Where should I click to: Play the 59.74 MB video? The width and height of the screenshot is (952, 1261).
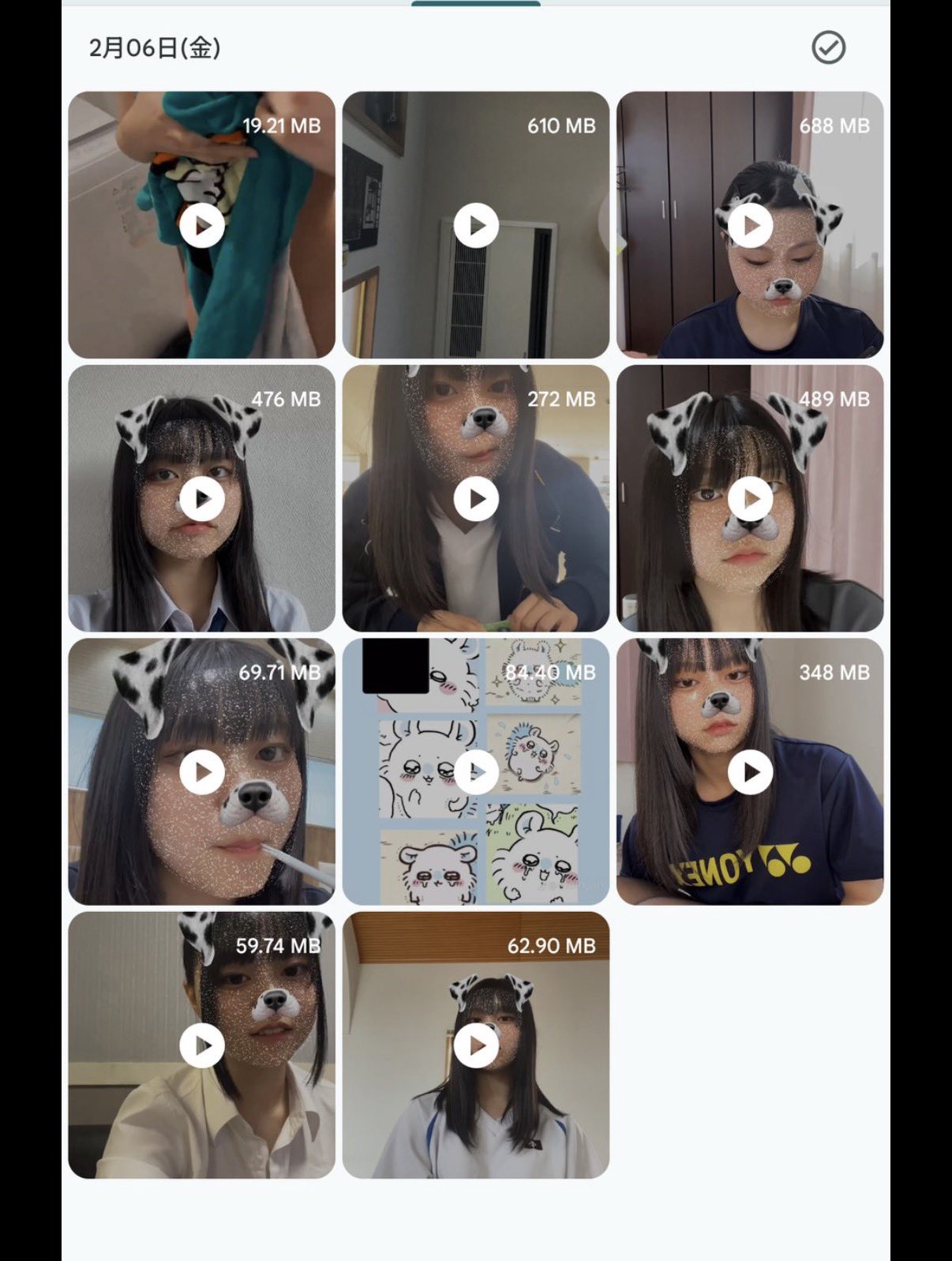tap(201, 1045)
